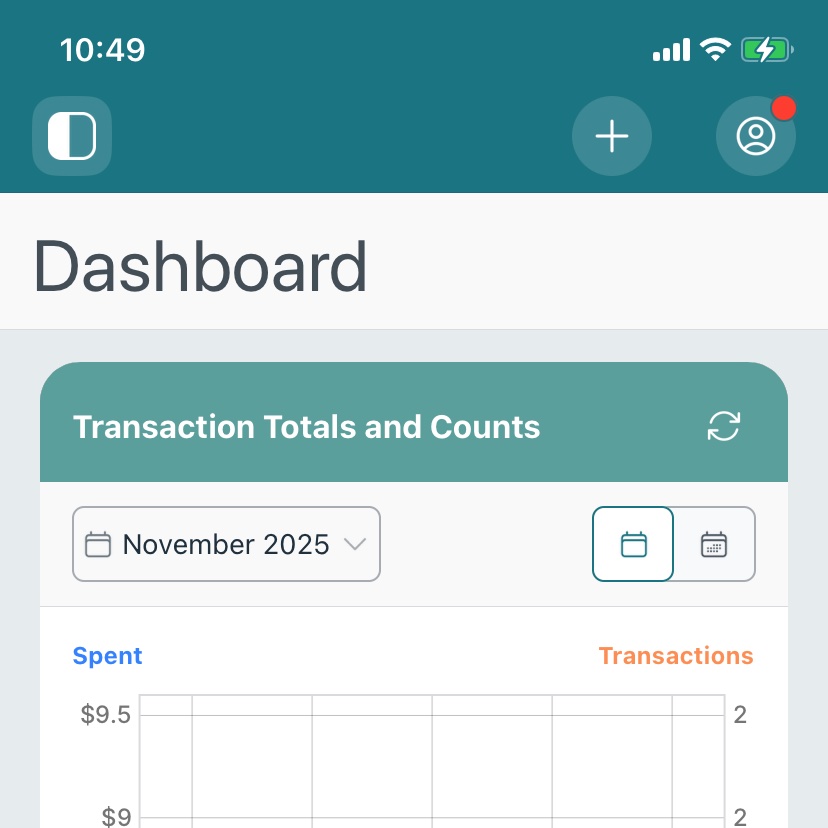
Task: Add a new item with plus button
Action: click(x=612, y=136)
